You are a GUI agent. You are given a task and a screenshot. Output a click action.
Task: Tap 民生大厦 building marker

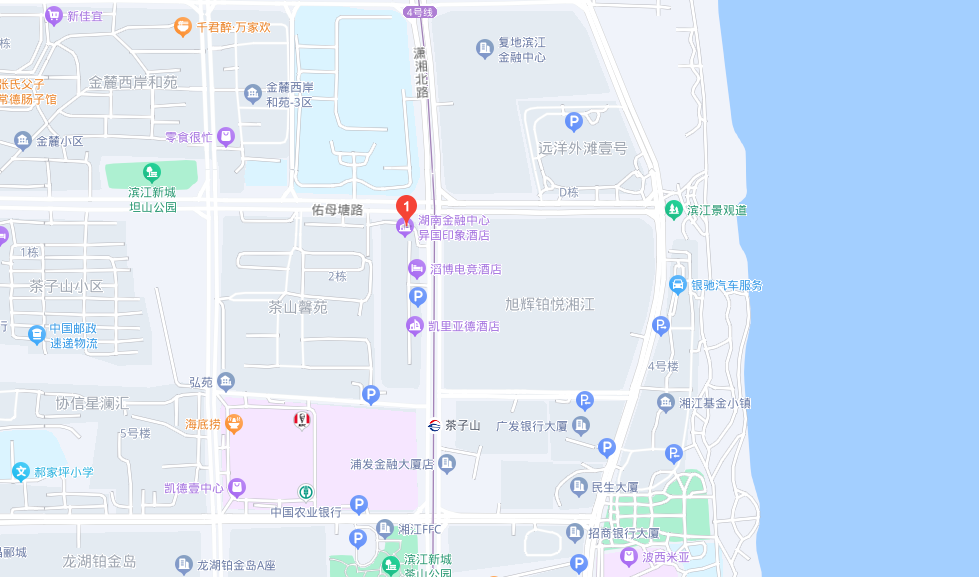(578, 487)
